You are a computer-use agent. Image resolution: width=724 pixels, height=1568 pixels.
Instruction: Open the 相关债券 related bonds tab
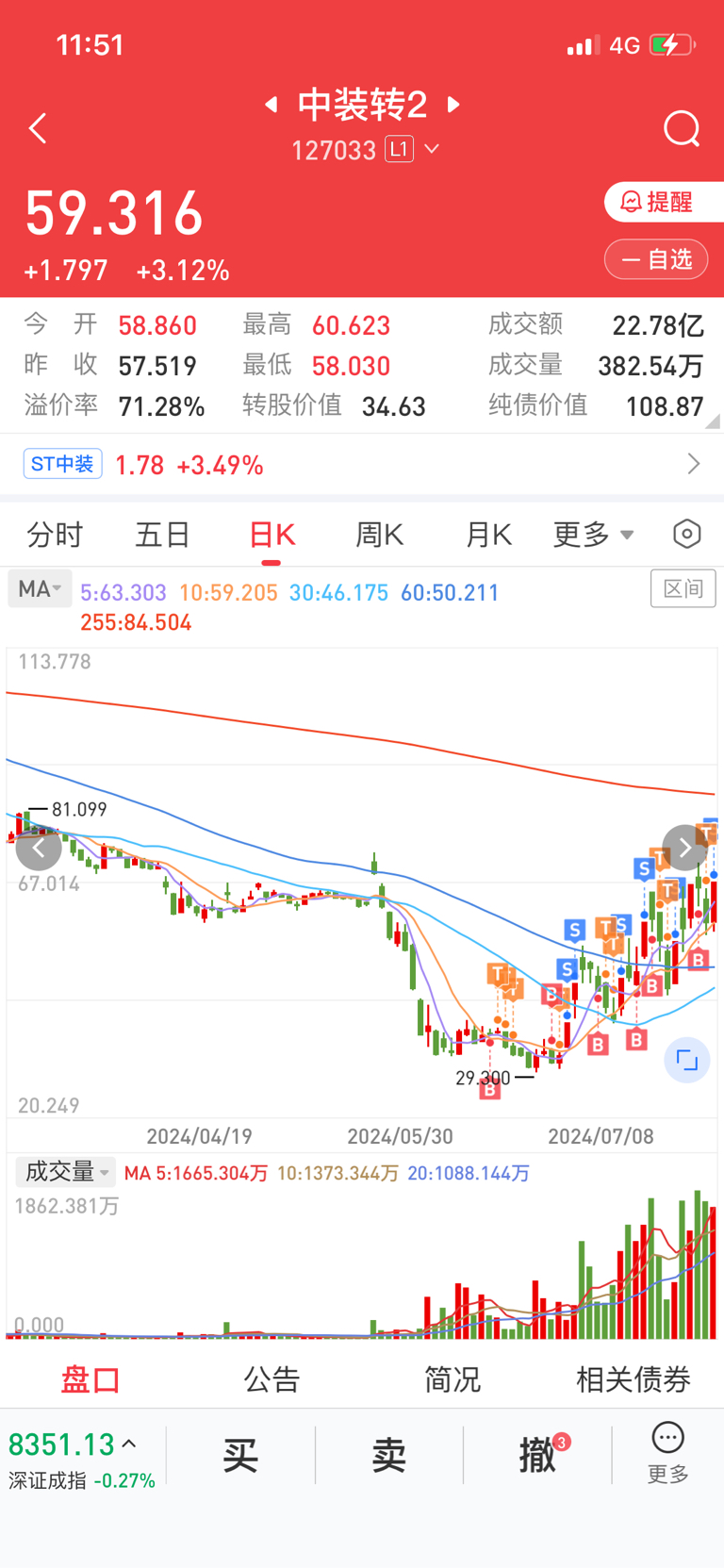pos(633,1378)
